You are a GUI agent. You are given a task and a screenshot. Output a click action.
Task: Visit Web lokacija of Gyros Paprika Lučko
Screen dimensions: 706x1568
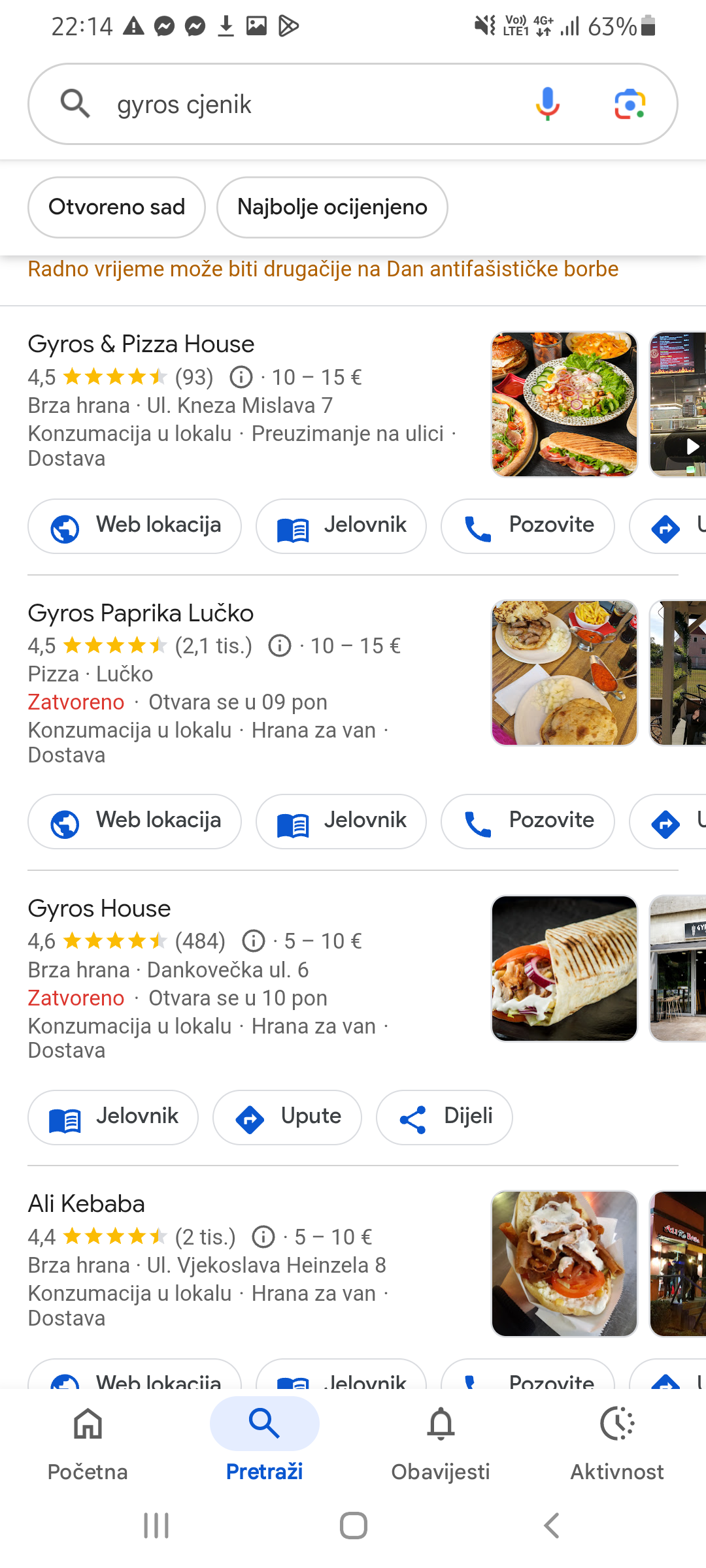click(x=135, y=821)
